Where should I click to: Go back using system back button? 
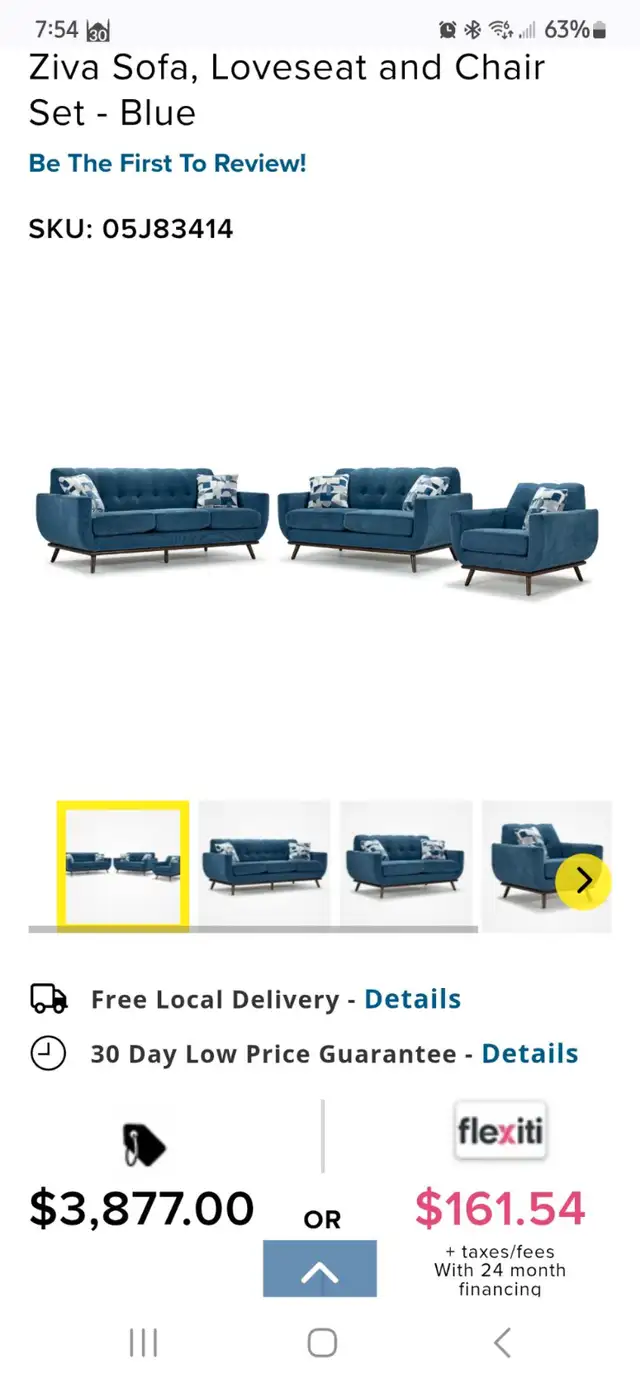[x=502, y=1342]
